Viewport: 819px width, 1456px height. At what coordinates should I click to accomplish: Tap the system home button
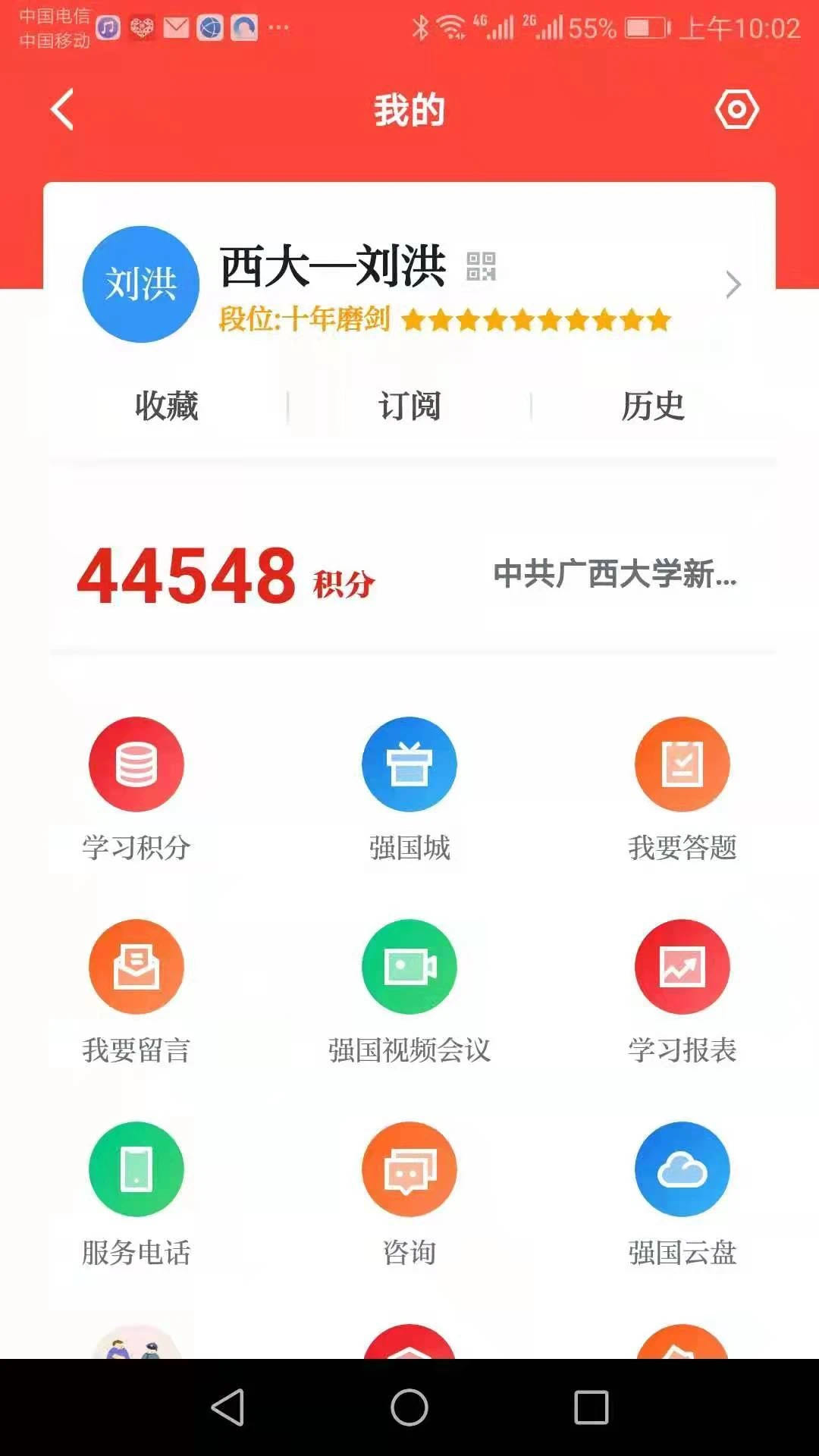(409, 1408)
